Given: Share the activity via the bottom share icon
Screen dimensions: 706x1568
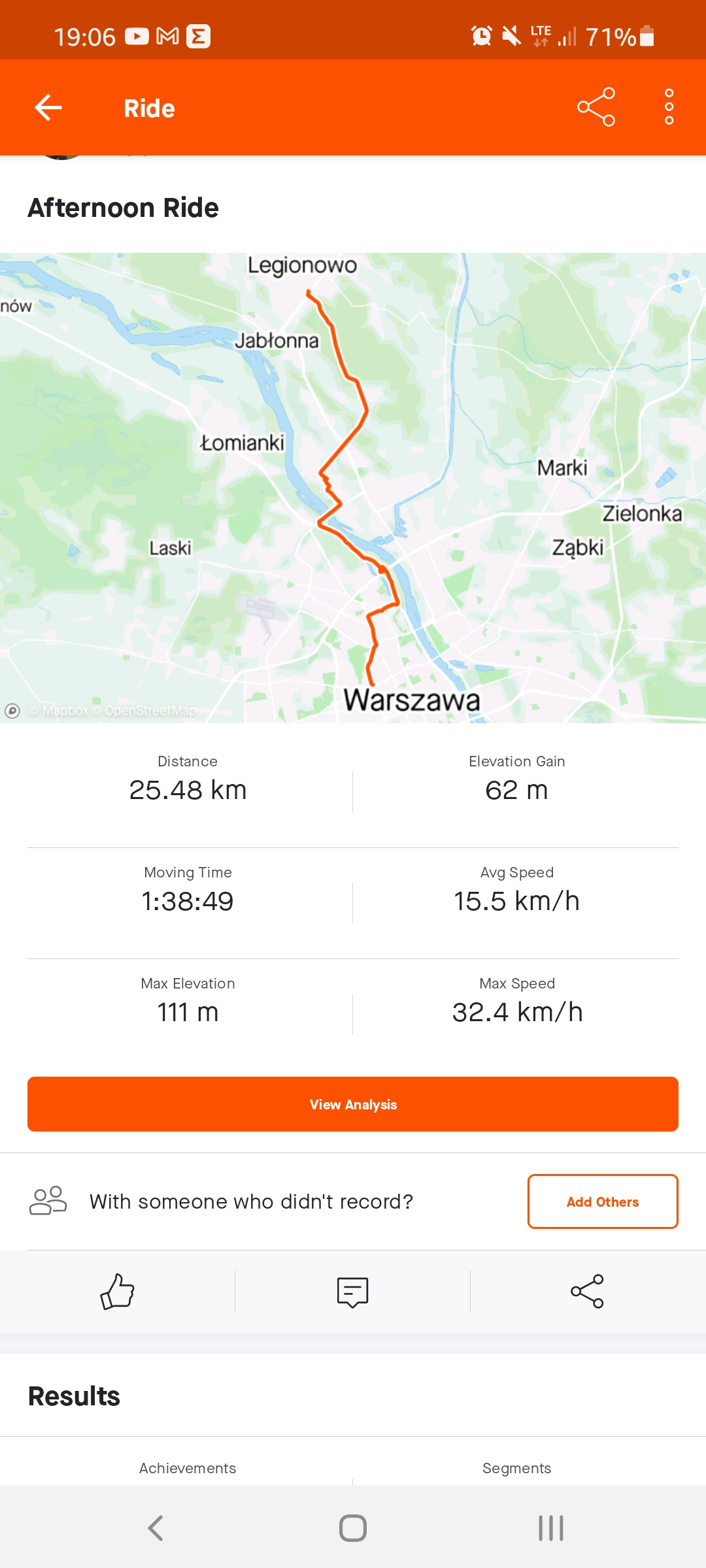Looking at the screenshot, I should coord(588,1292).
